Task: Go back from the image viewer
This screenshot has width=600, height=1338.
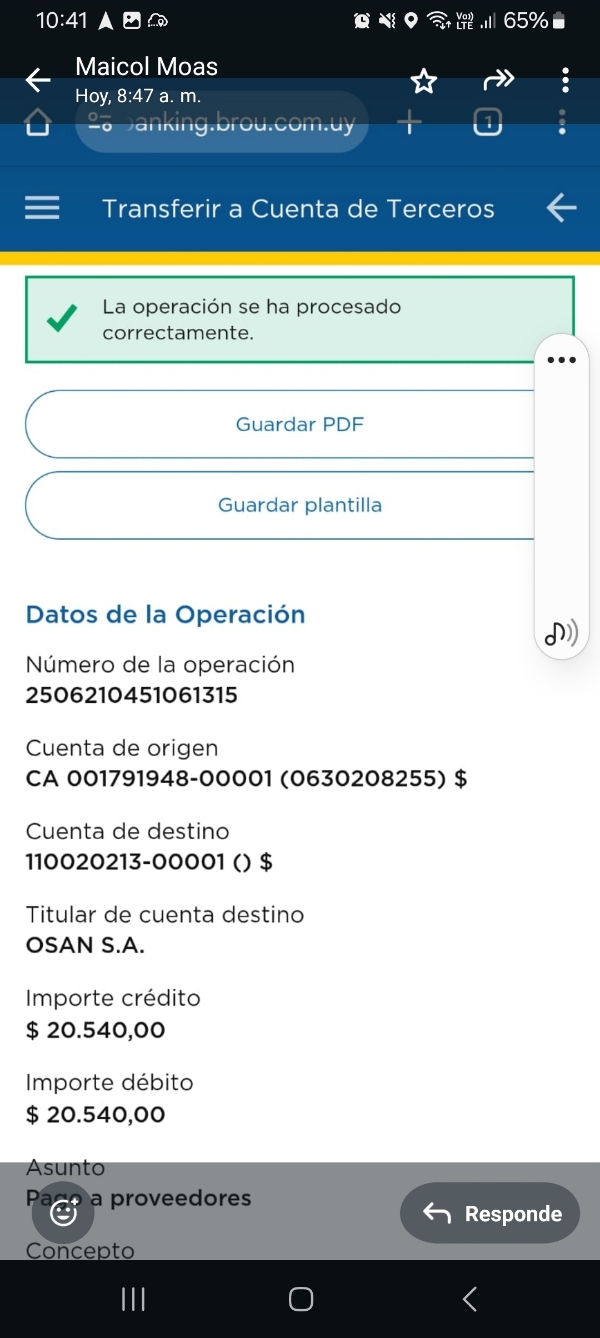Action: tap(38, 81)
